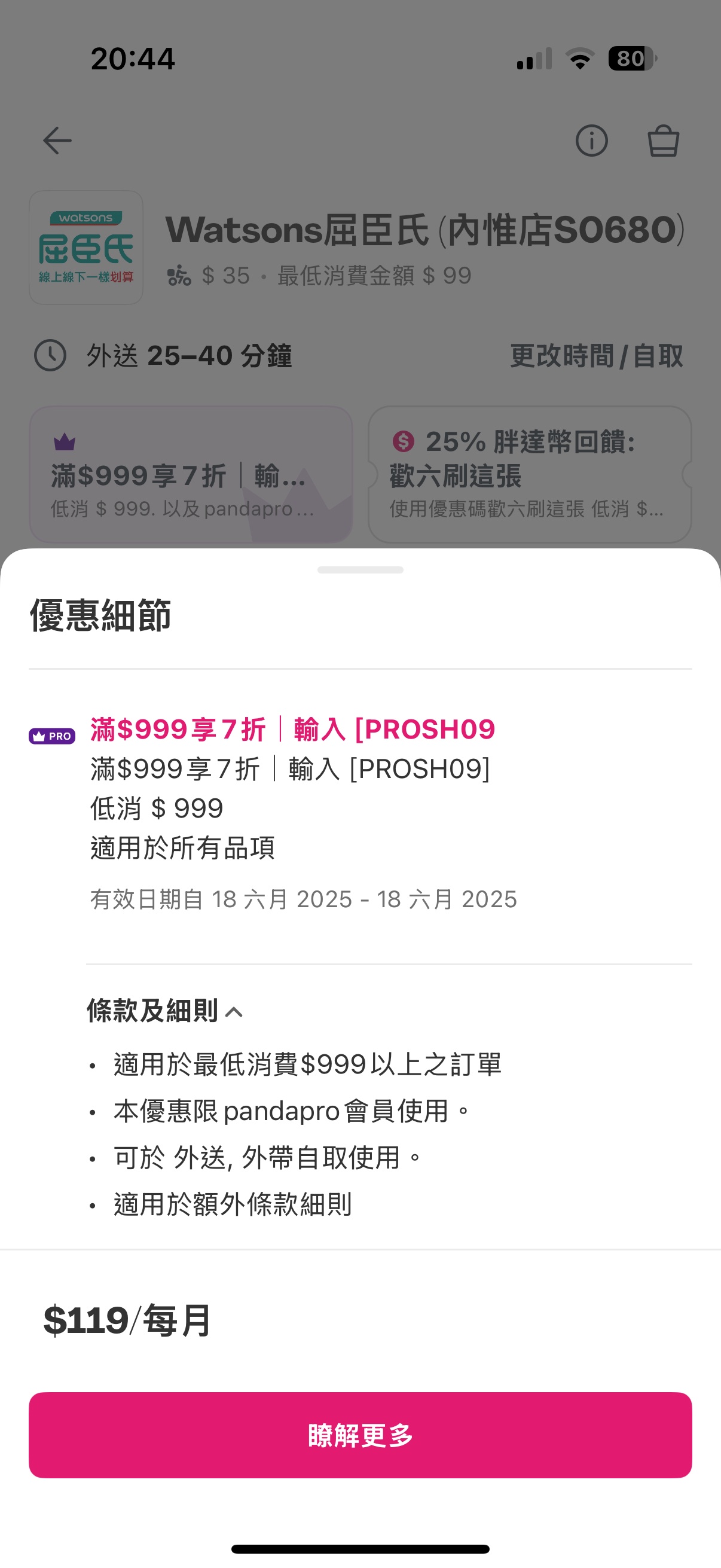Screen dimensions: 721x1568
Task: Go back with the arrow icon
Action: click(x=57, y=141)
